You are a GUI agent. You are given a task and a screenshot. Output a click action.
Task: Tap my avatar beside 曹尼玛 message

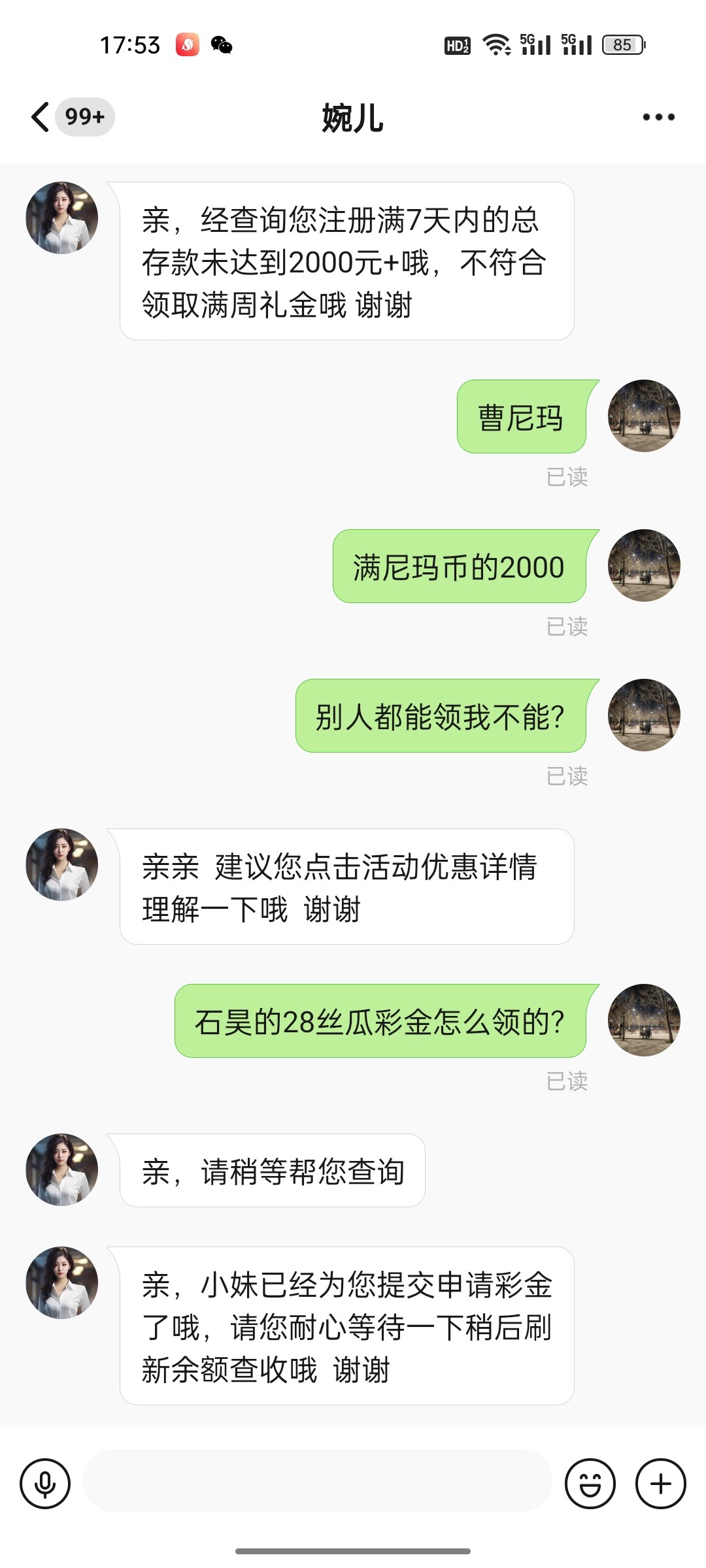tap(644, 416)
